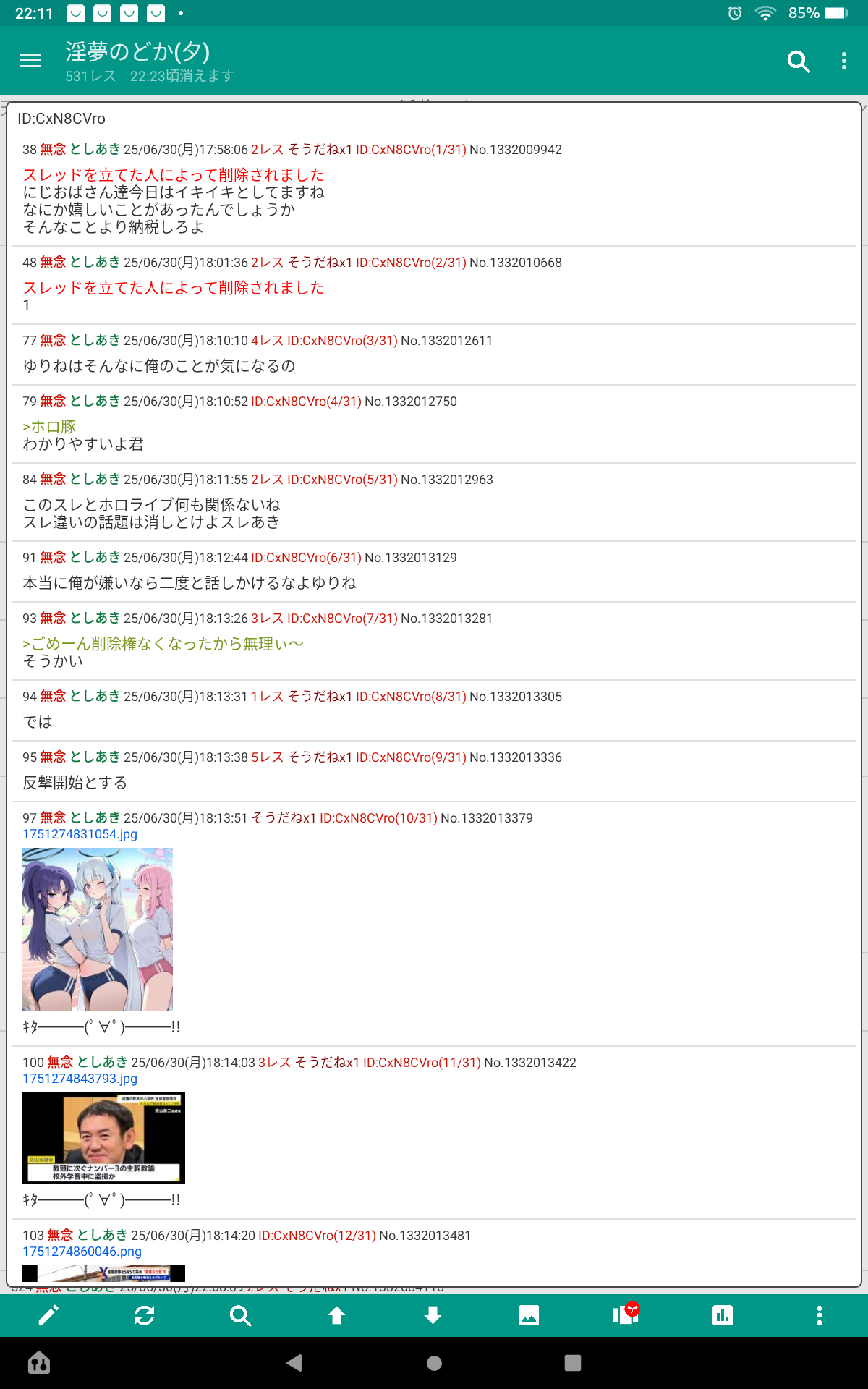Viewport: 868px width, 1389px height.
Task: Jump to the bottom with the down arrow
Action: (x=433, y=1315)
